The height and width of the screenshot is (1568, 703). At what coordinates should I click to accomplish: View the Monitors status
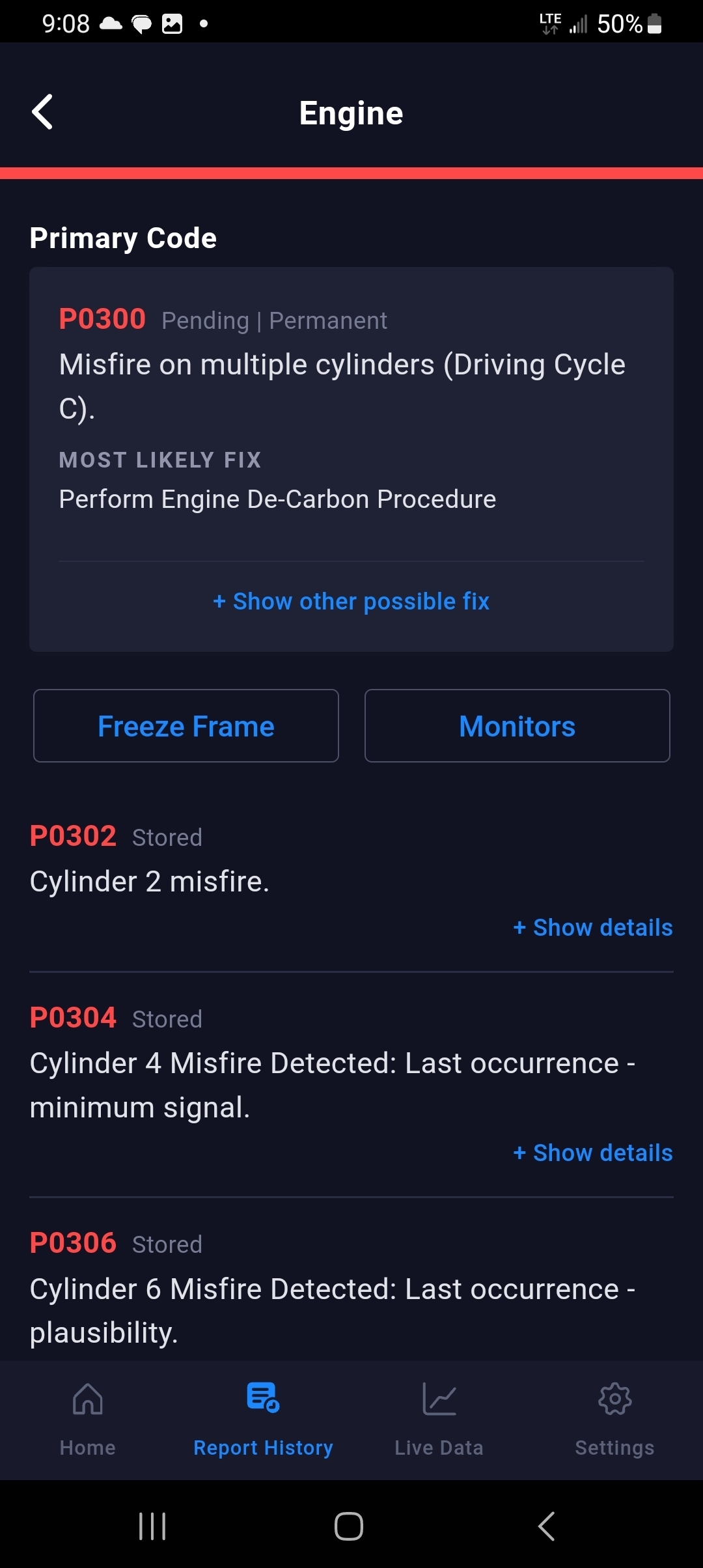coord(517,726)
